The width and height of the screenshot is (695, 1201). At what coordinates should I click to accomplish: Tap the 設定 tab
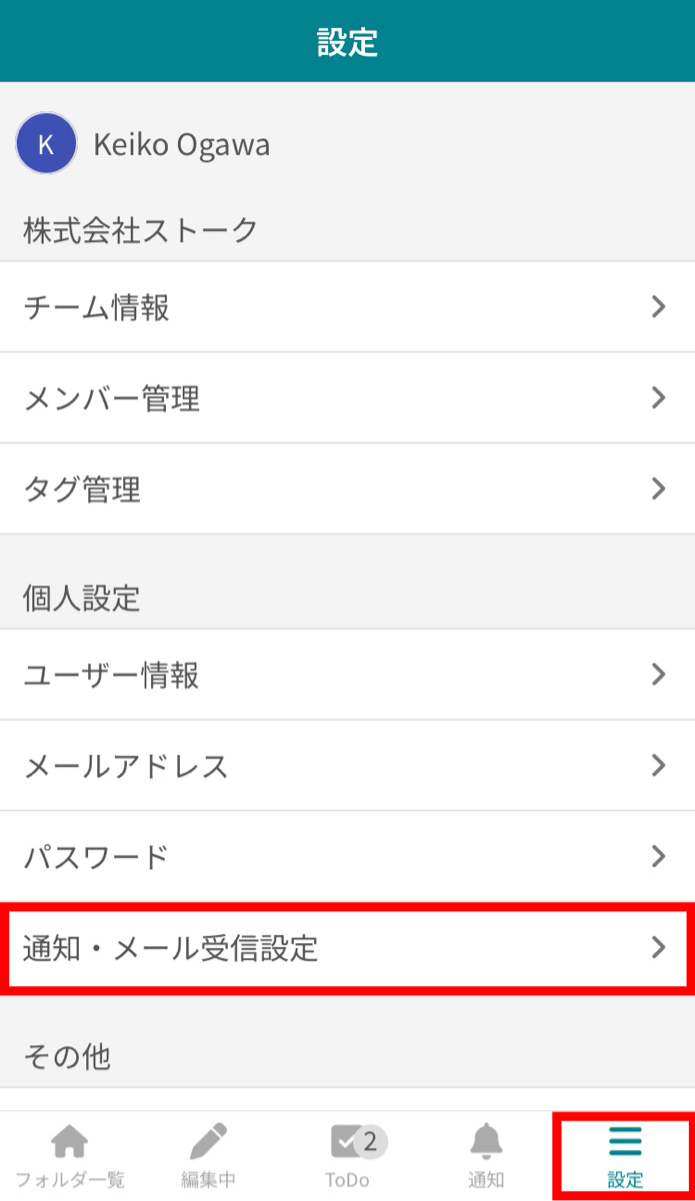(625, 1157)
